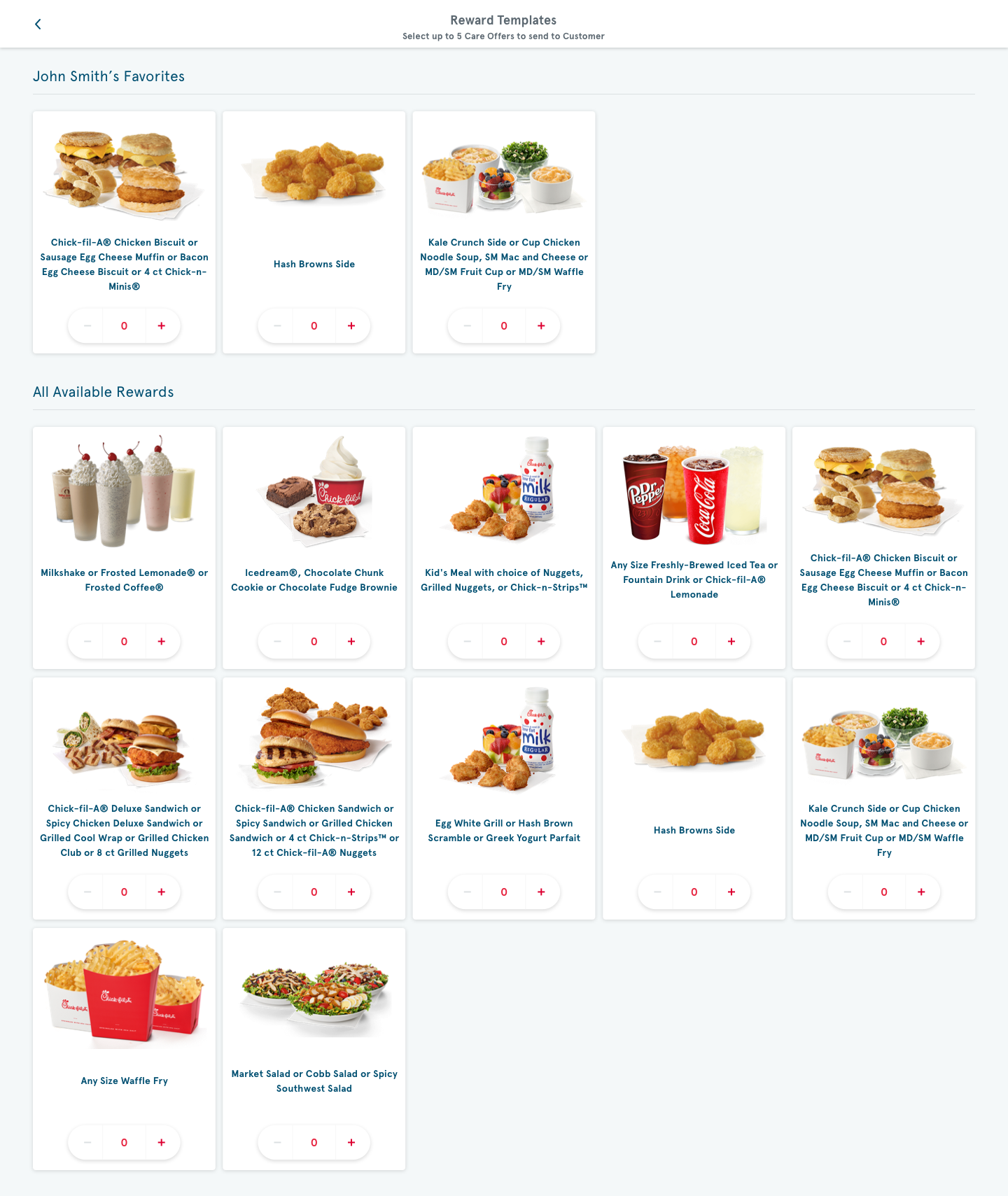Image resolution: width=1008 pixels, height=1196 pixels.
Task: Increase Chicken Biscuit quantity in All Available Rewards
Action: [921, 642]
